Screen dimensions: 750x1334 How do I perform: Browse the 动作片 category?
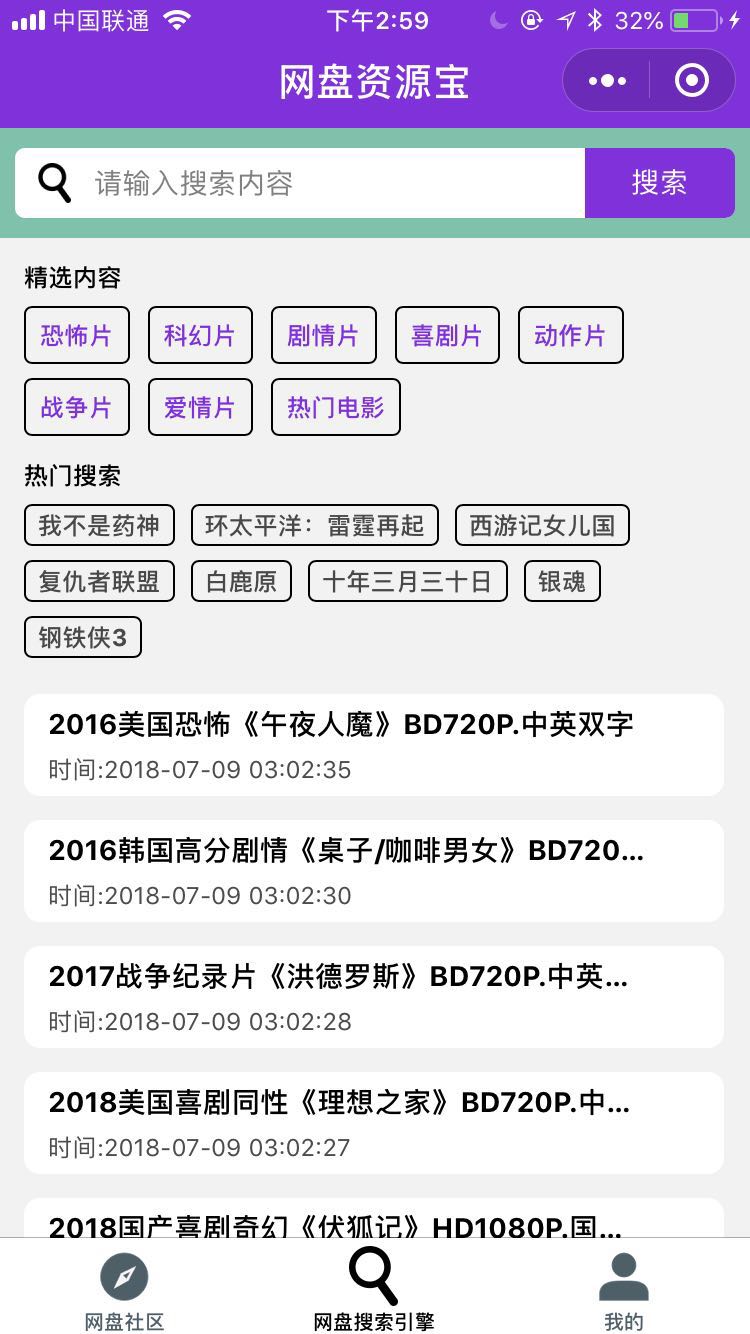[571, 335]
